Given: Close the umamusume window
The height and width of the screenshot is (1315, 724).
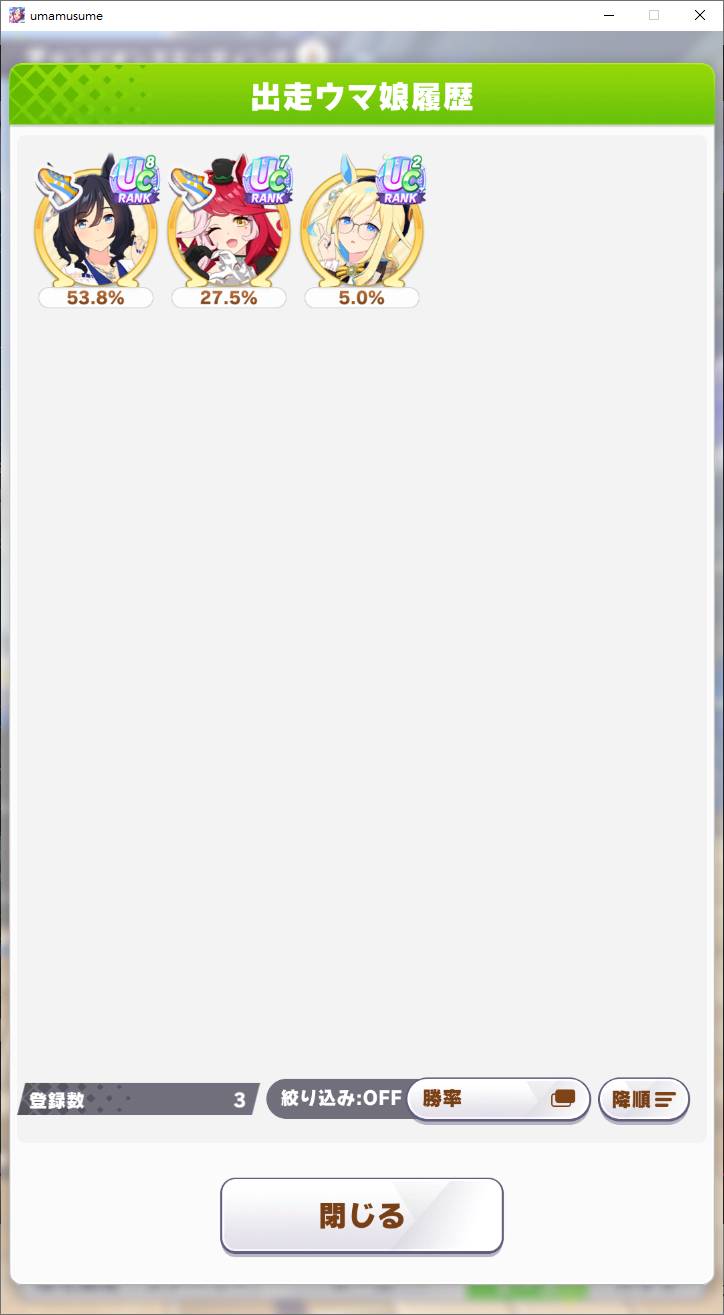Looking at the screenshot, I should 699,15.
